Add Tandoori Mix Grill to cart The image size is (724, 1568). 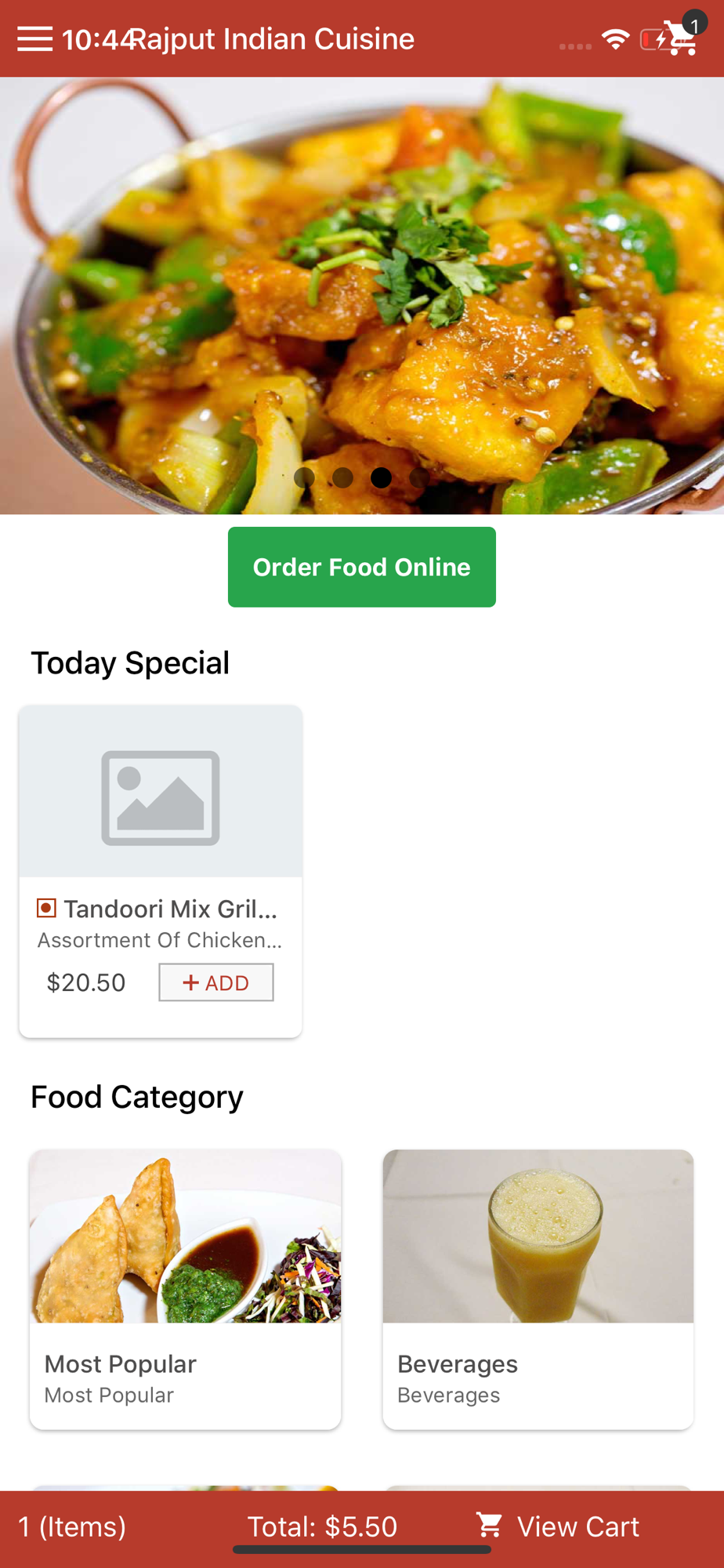tap(216, 982)
